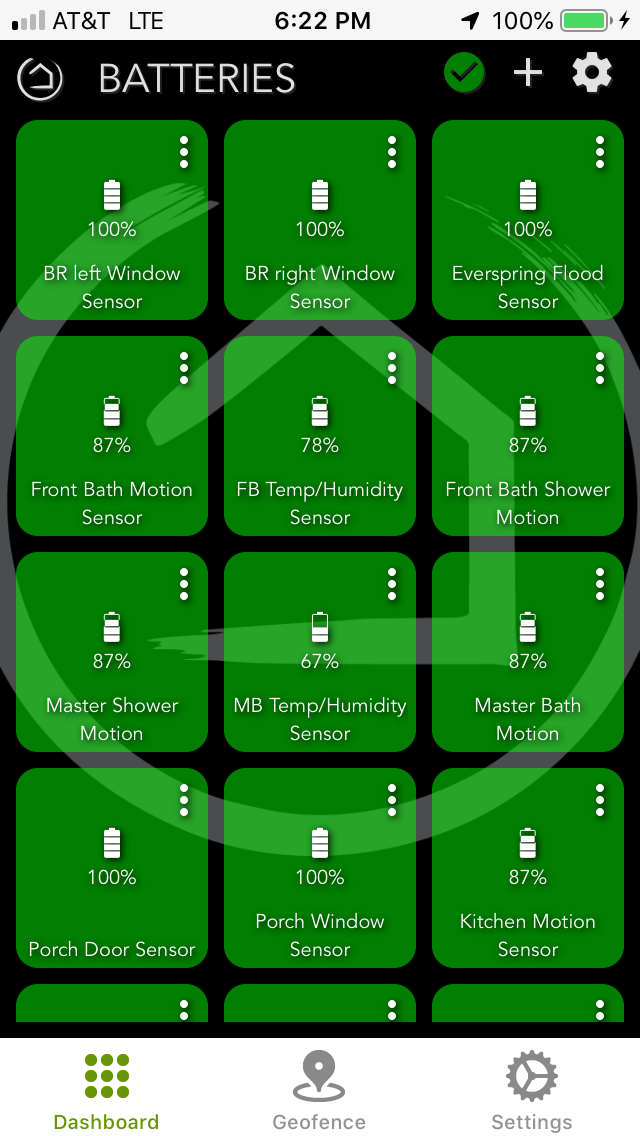Viewport: 640px width, 1136px height.
Task: Open the Front Bath Shower Motion tile
Action: 528,435
